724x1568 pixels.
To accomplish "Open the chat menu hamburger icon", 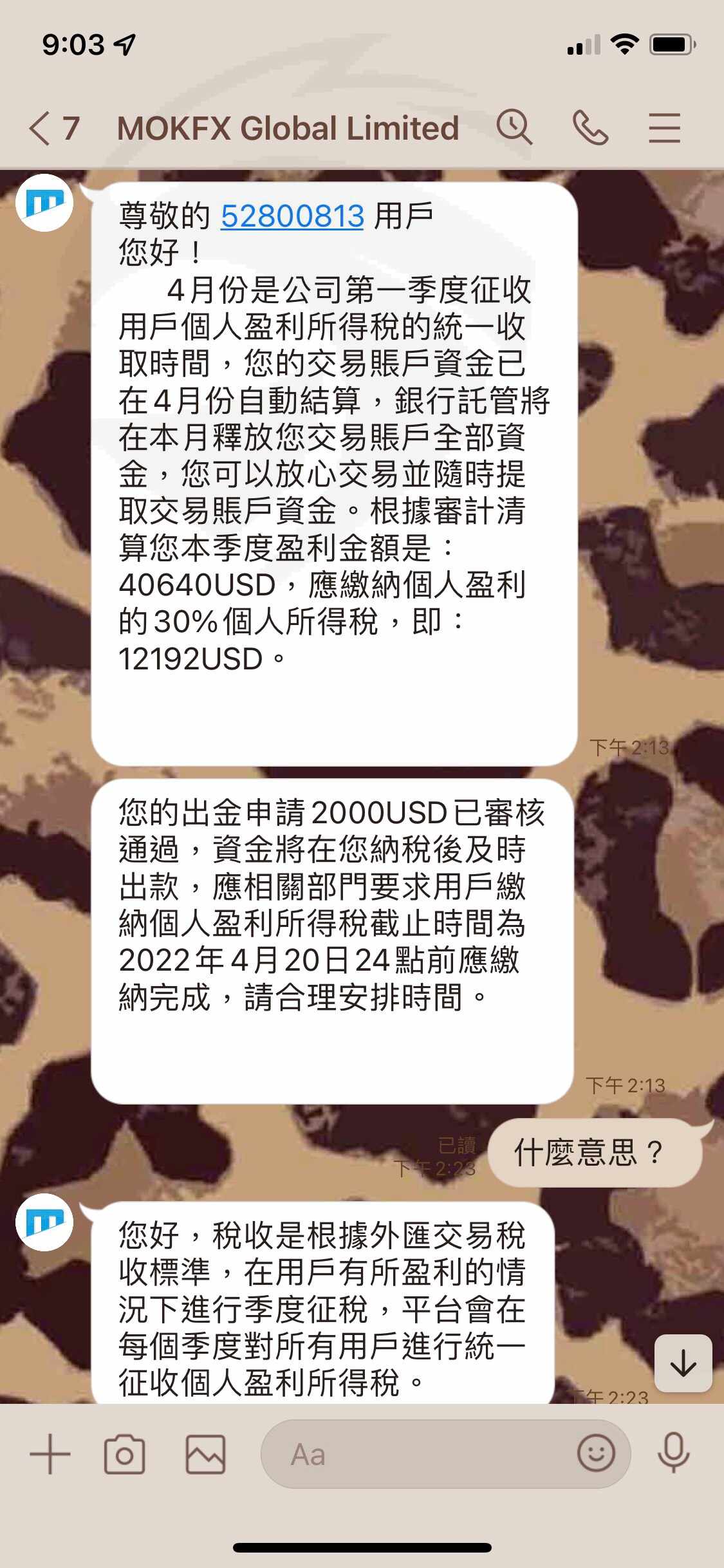I will click(664, 127).
